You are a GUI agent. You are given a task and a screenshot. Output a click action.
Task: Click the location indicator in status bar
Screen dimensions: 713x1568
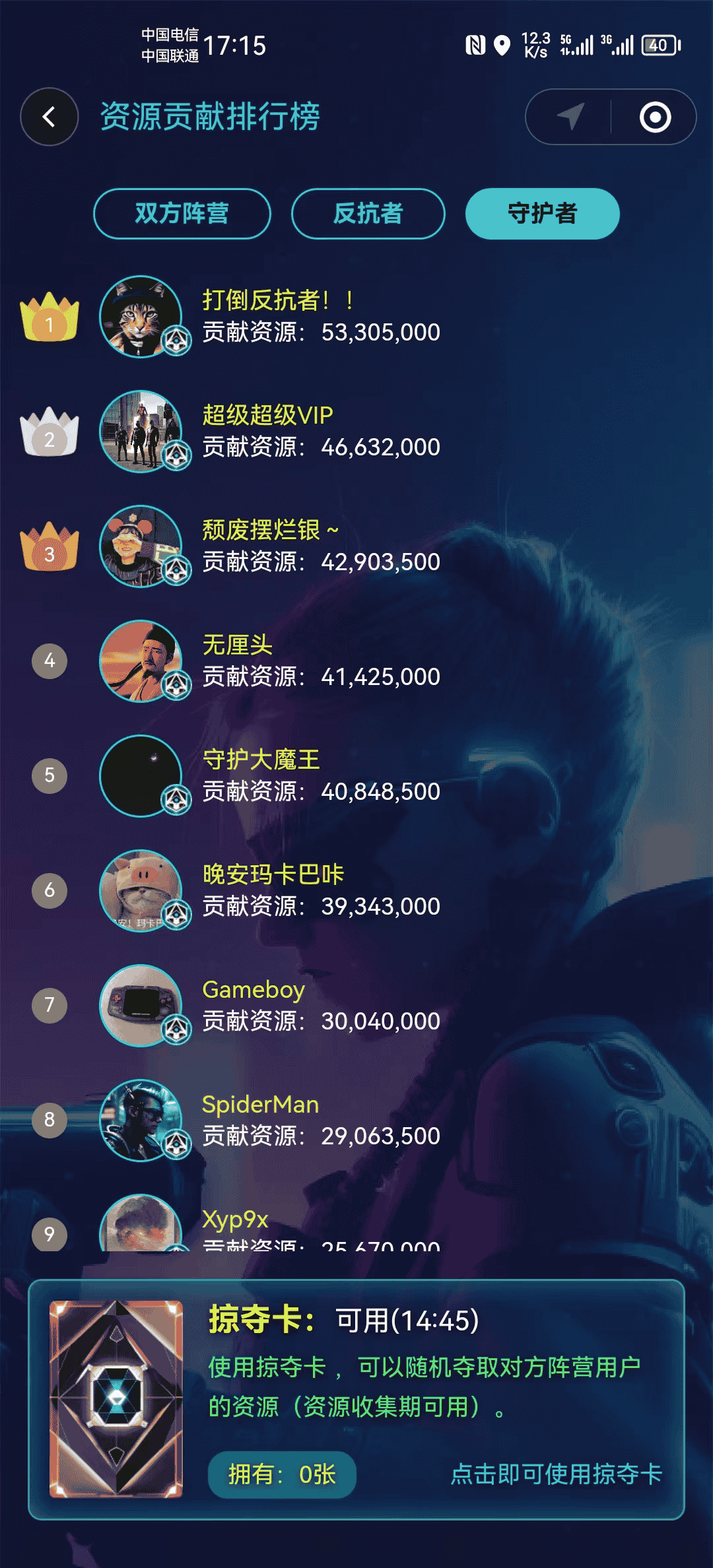[503, 44]
